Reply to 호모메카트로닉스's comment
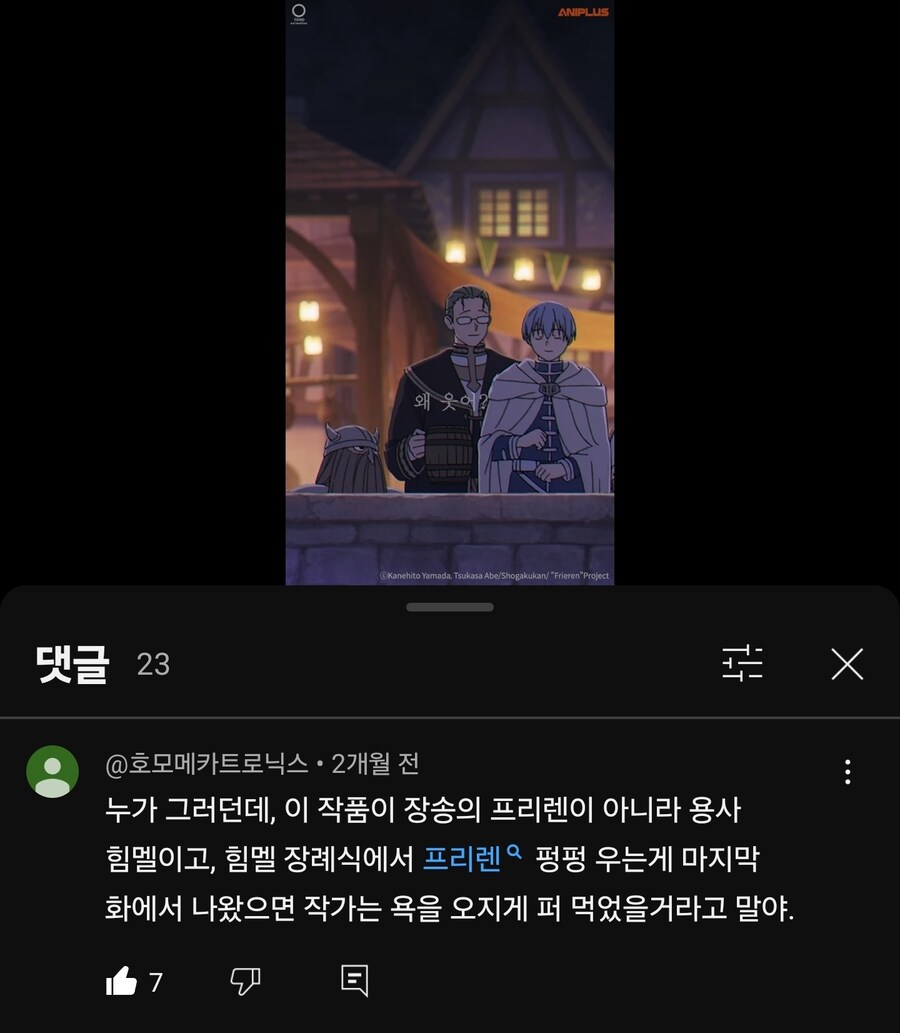The image size is (900, 1033). [354, 982]
